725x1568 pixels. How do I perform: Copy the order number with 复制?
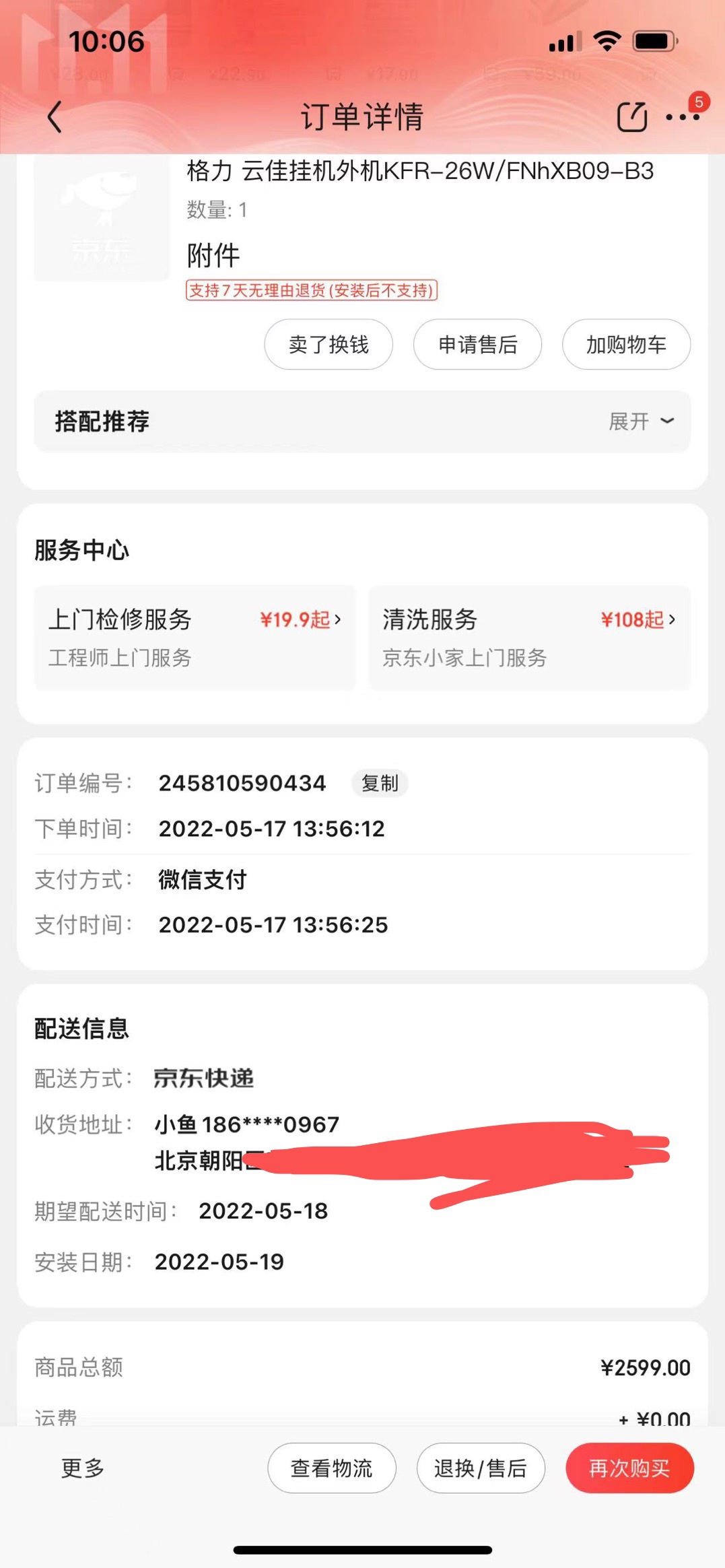380,783
